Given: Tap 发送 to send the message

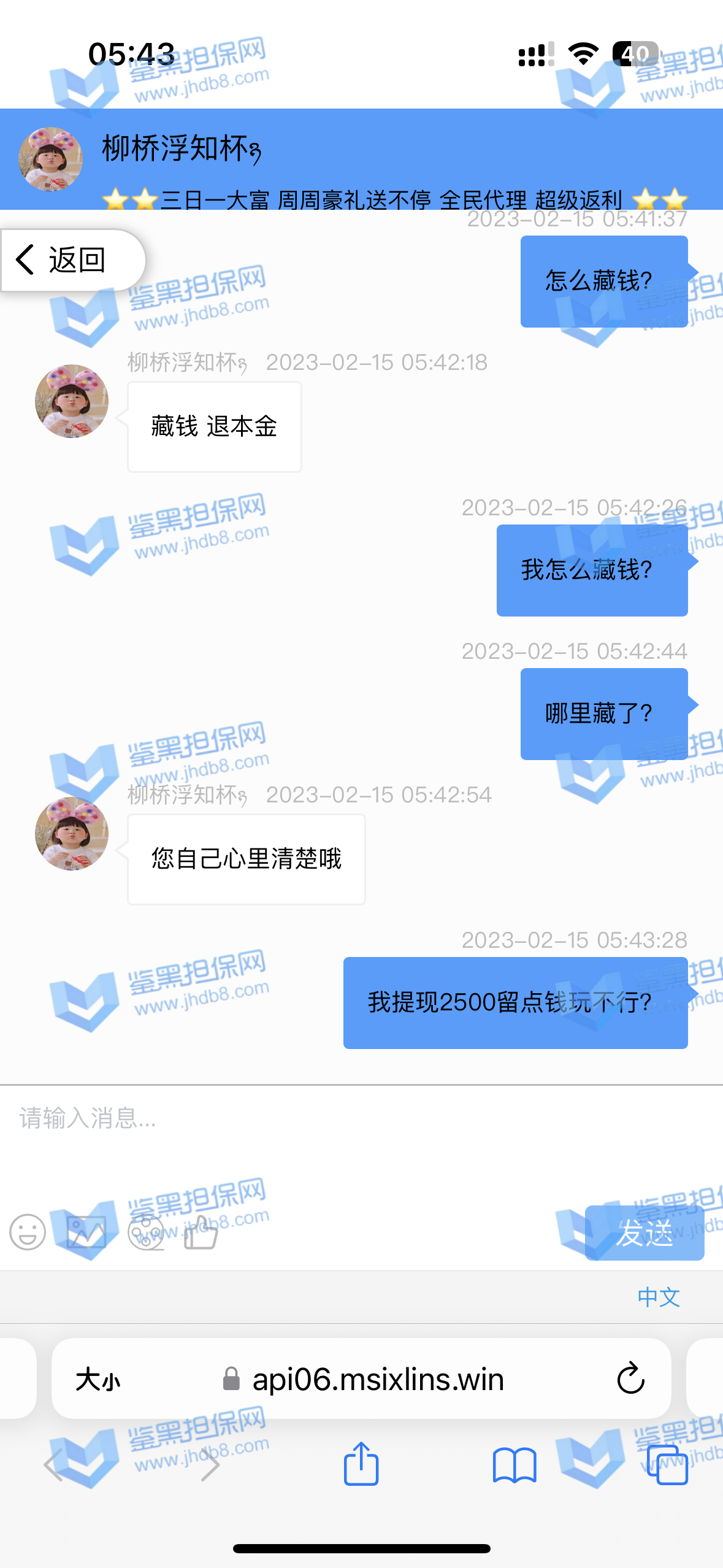Looking at the screenshot, I should click(644, 1232).
